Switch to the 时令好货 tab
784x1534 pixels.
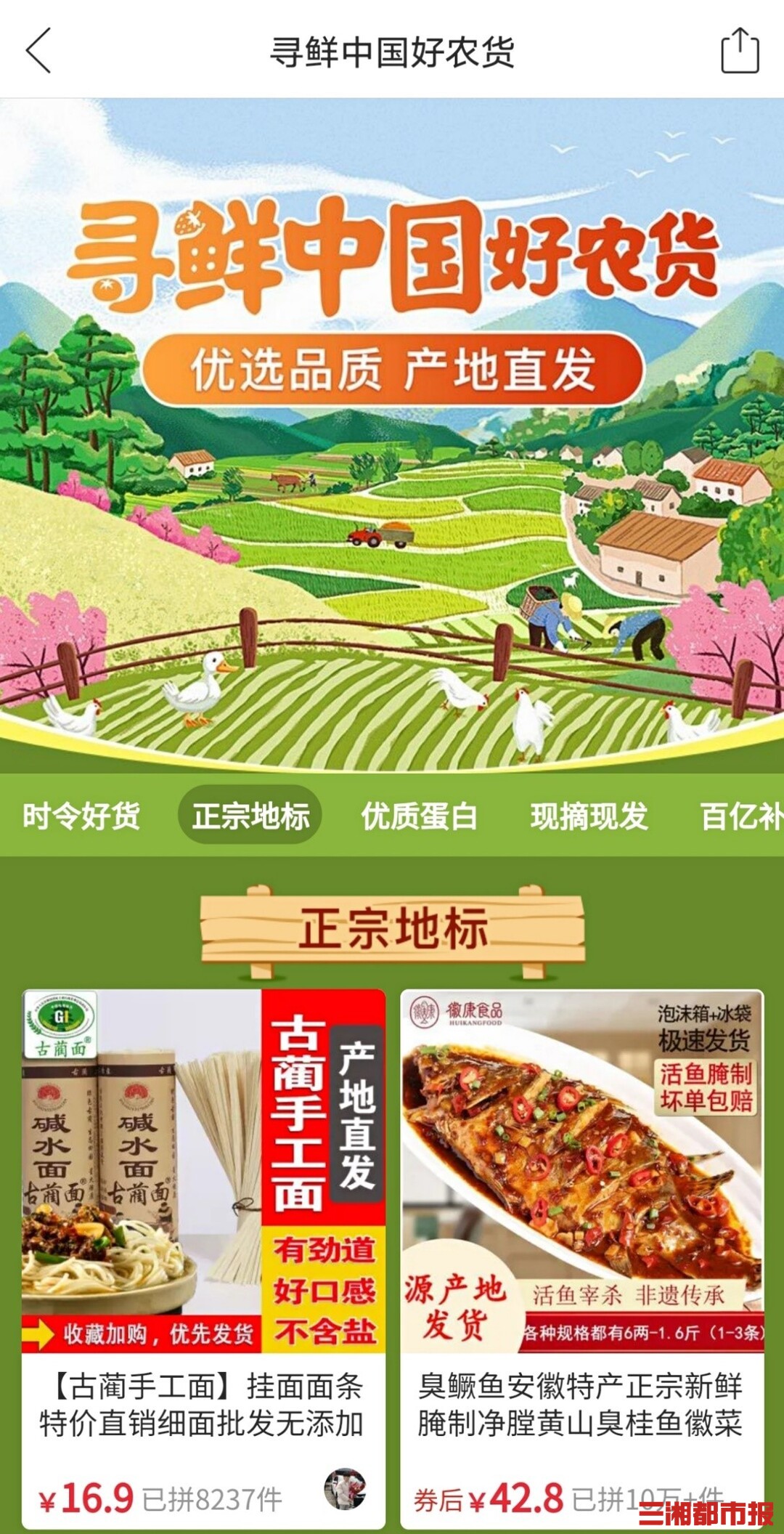coord(81,816)
